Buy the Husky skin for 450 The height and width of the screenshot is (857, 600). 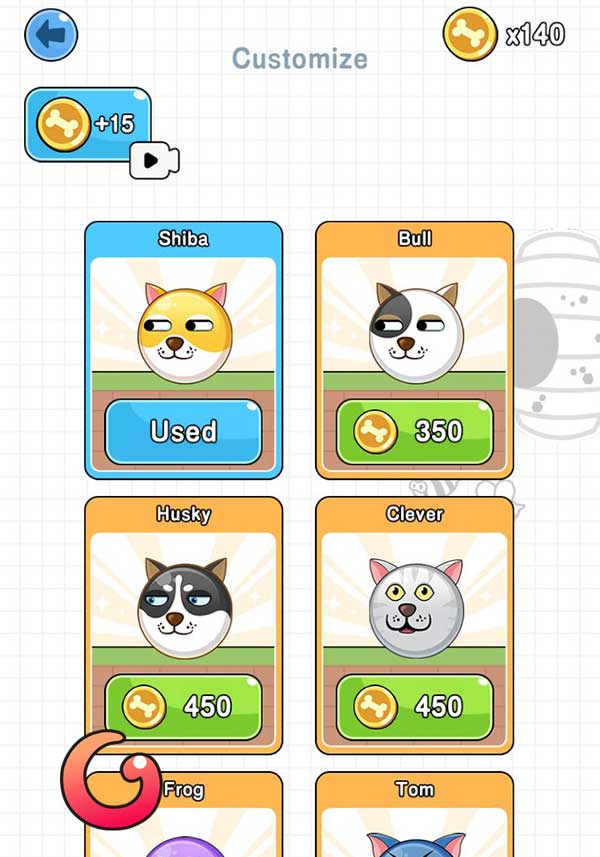pos(183,706)
